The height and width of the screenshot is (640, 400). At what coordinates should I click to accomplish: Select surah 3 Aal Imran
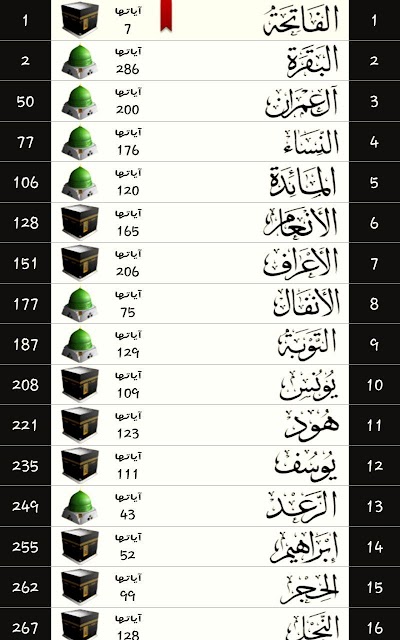tap(200, 101)
